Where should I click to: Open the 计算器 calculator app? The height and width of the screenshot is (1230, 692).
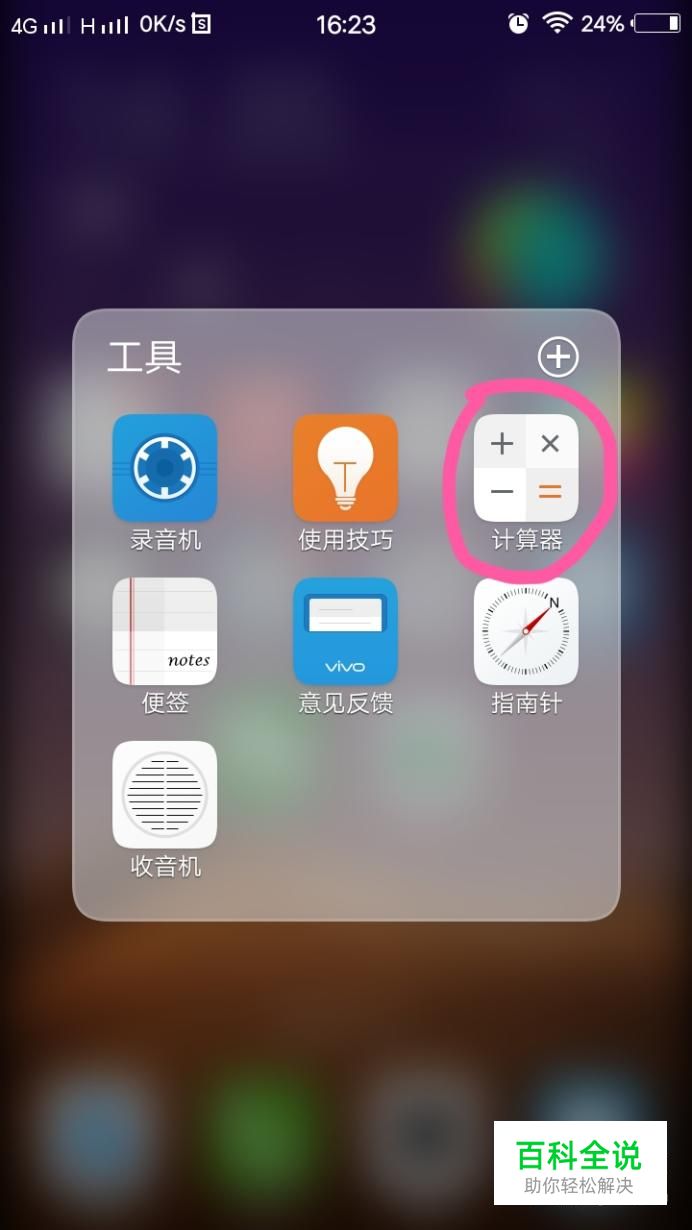526,468
